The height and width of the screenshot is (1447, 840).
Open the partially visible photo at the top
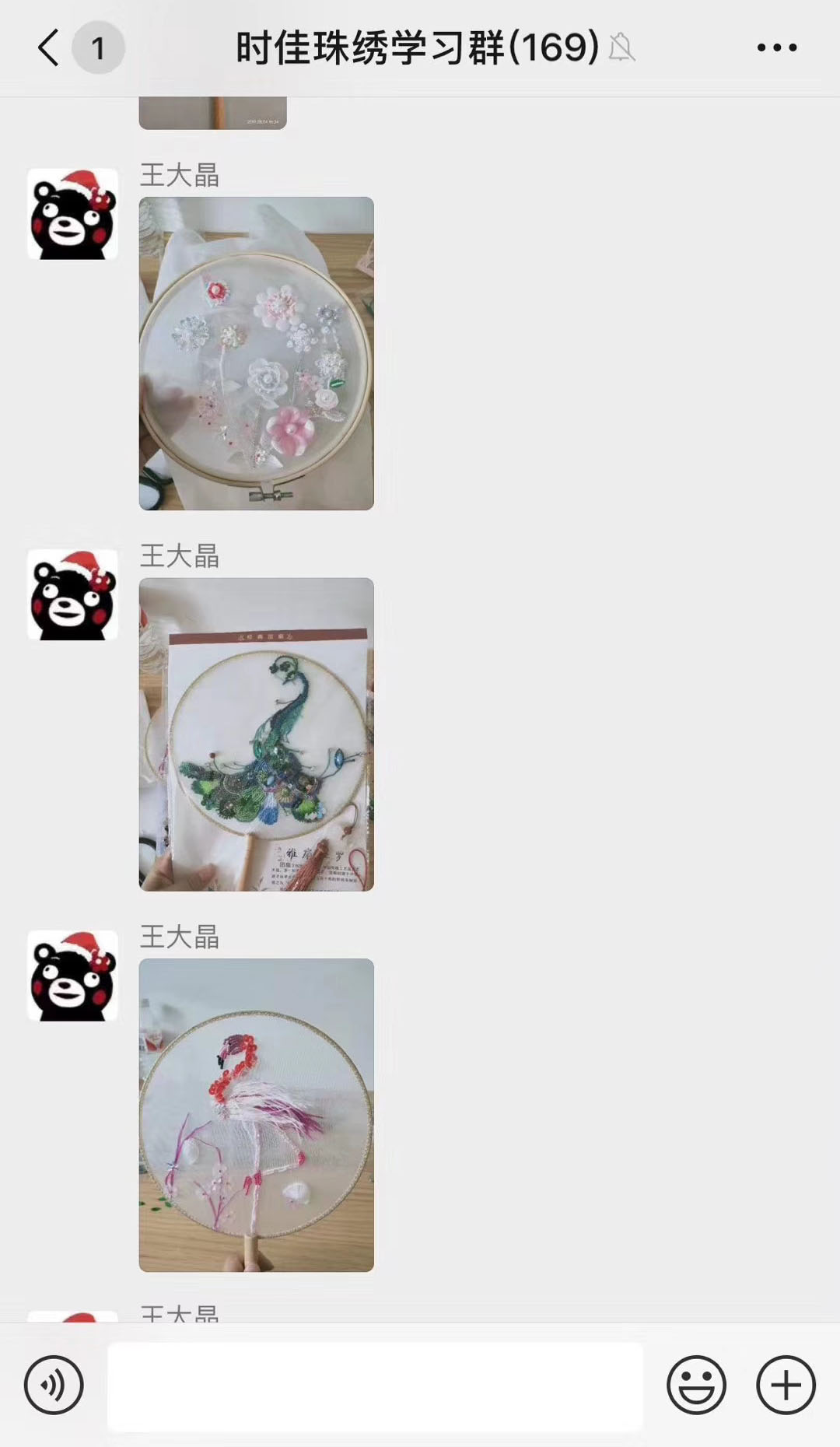pyautogui.click(x=212, y=113)
